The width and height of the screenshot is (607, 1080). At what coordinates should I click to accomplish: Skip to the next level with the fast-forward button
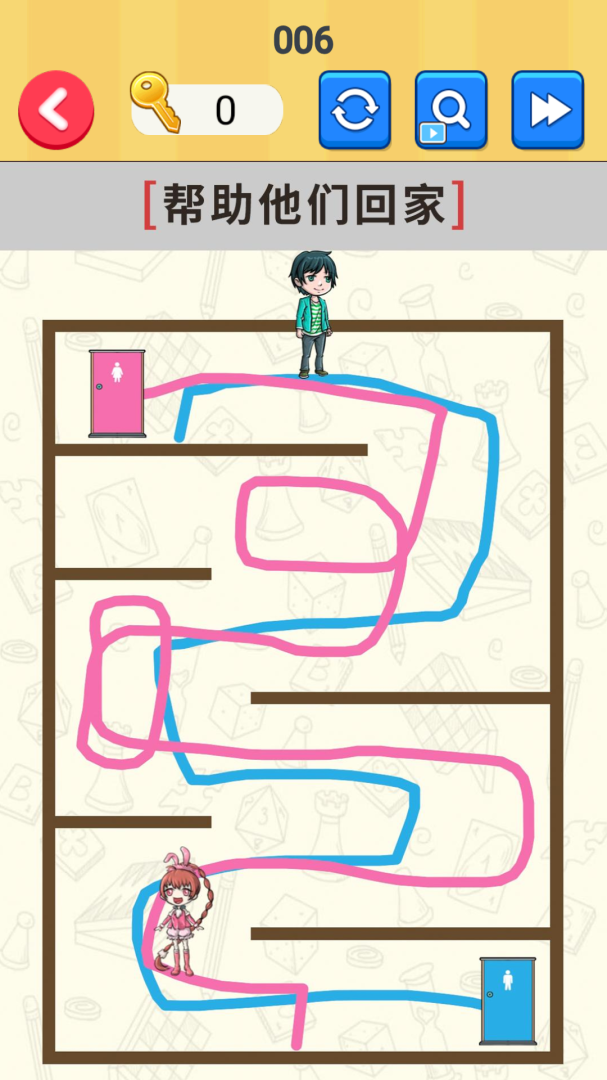[x=547, y=110]
